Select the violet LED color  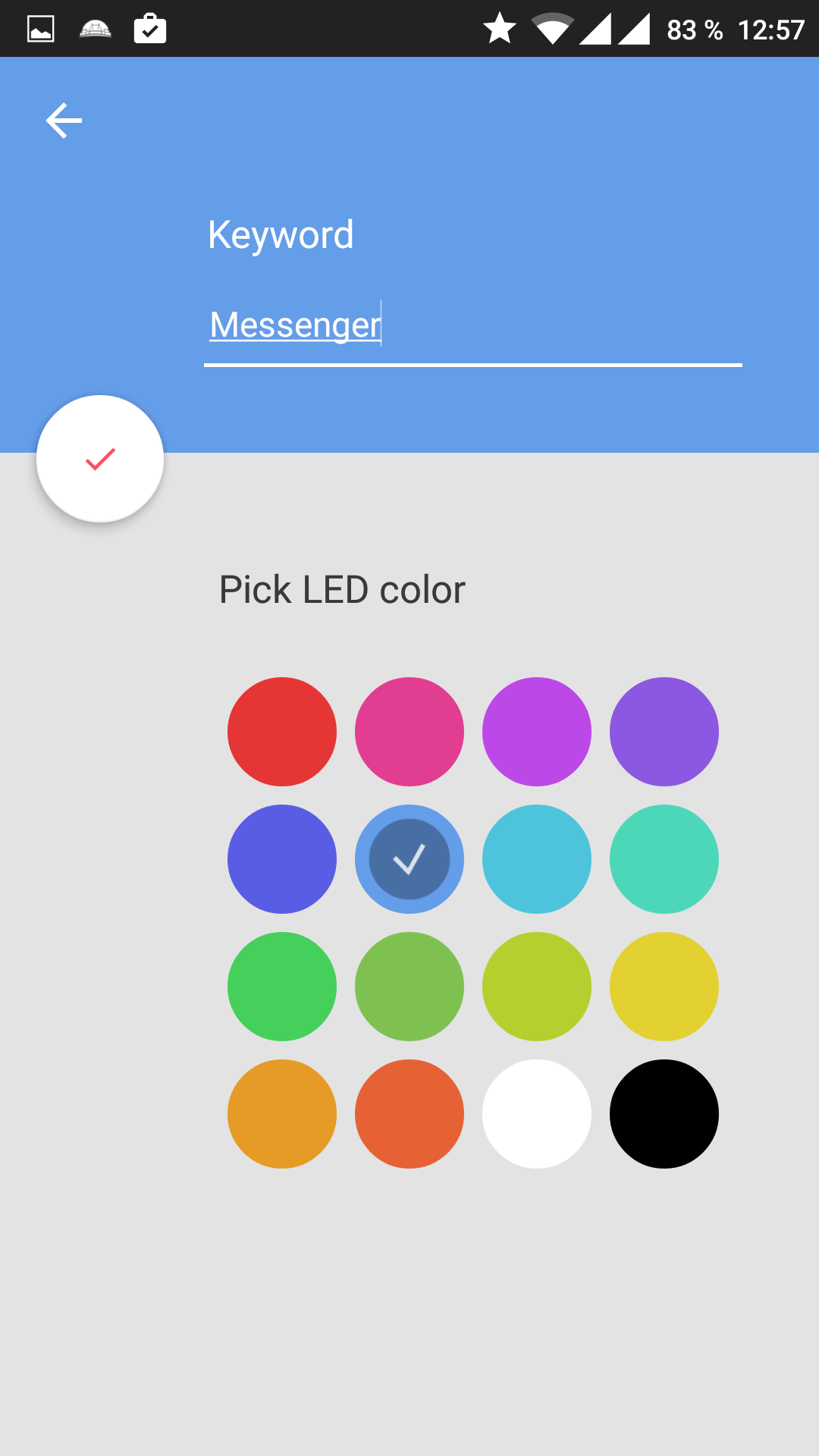pyautogui.click(x=664, y=732)
